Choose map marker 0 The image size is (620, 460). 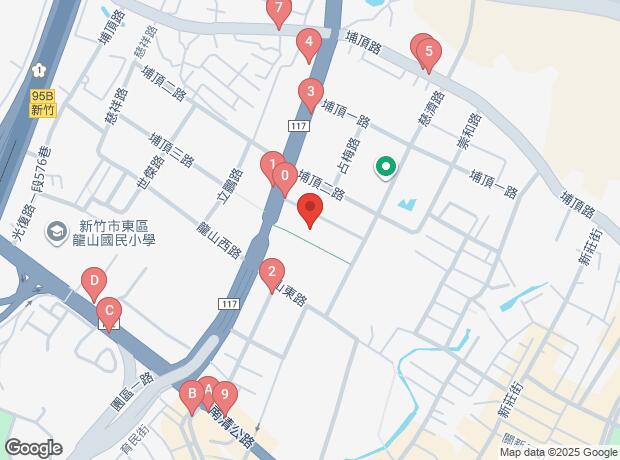coord(285,177)
